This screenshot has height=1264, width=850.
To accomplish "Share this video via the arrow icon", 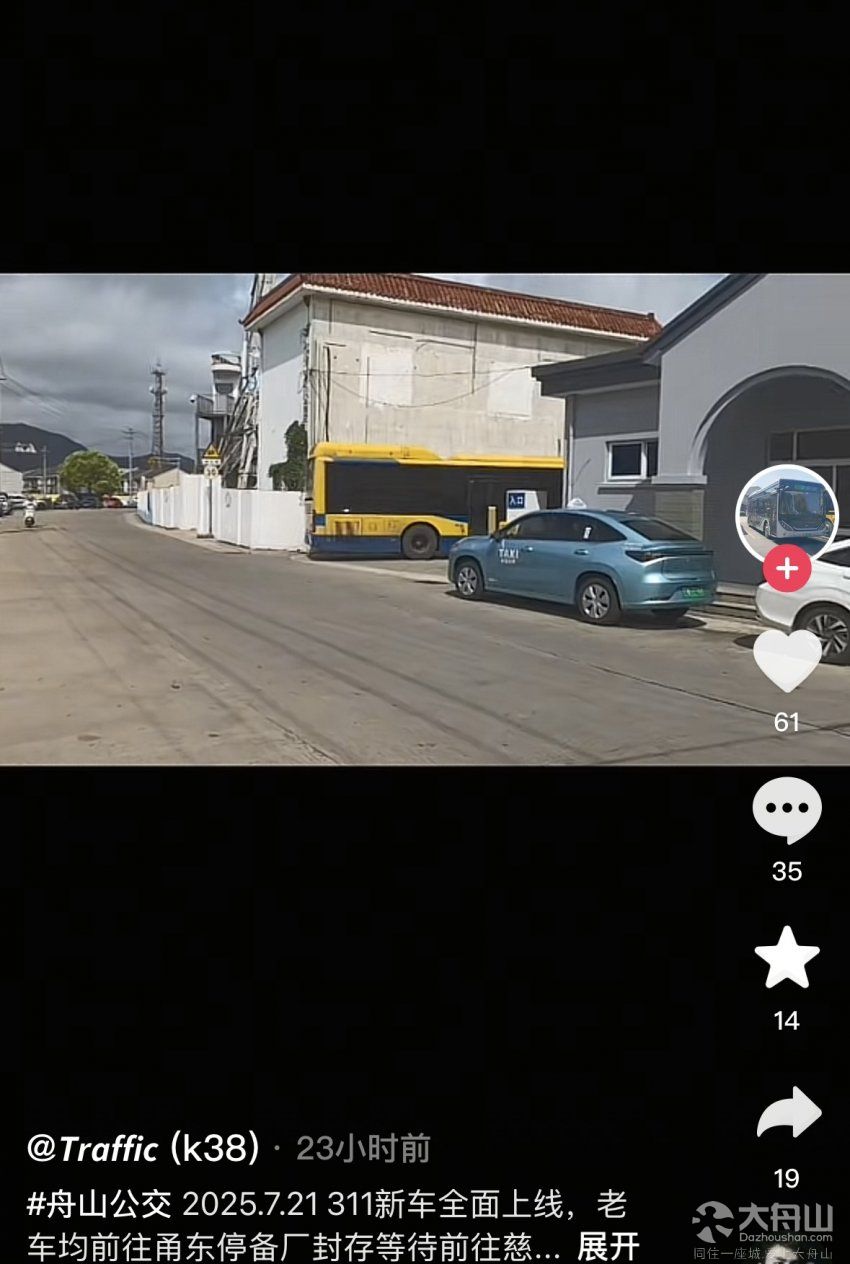I will (x=788, y=1112).
